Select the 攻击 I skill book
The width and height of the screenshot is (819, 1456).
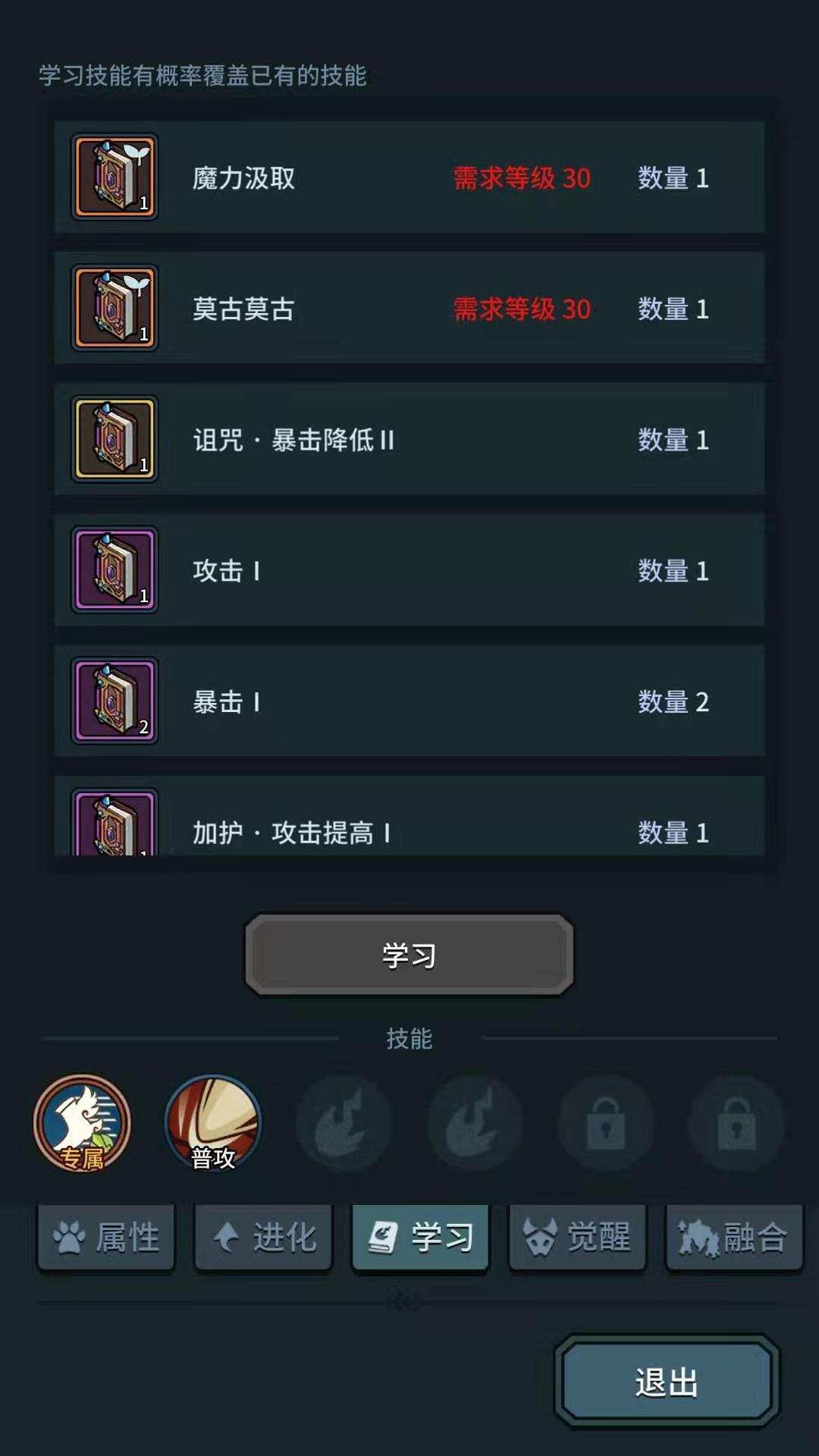click(x=409, y=570)
